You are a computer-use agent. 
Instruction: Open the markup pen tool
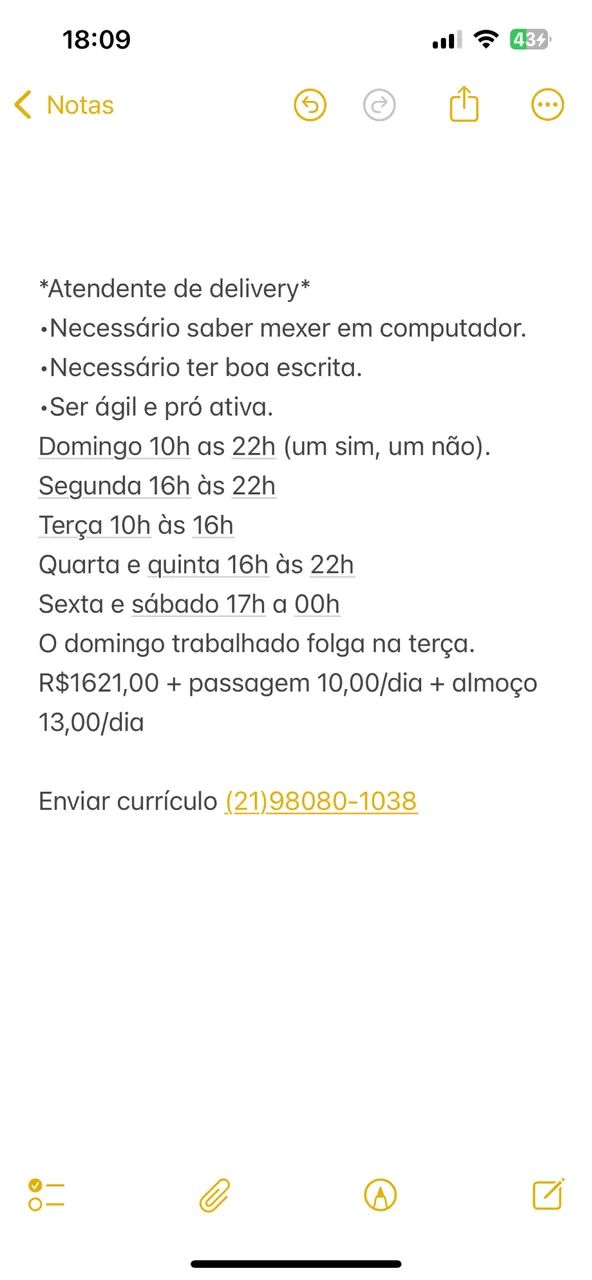[x=381, y=1194]
